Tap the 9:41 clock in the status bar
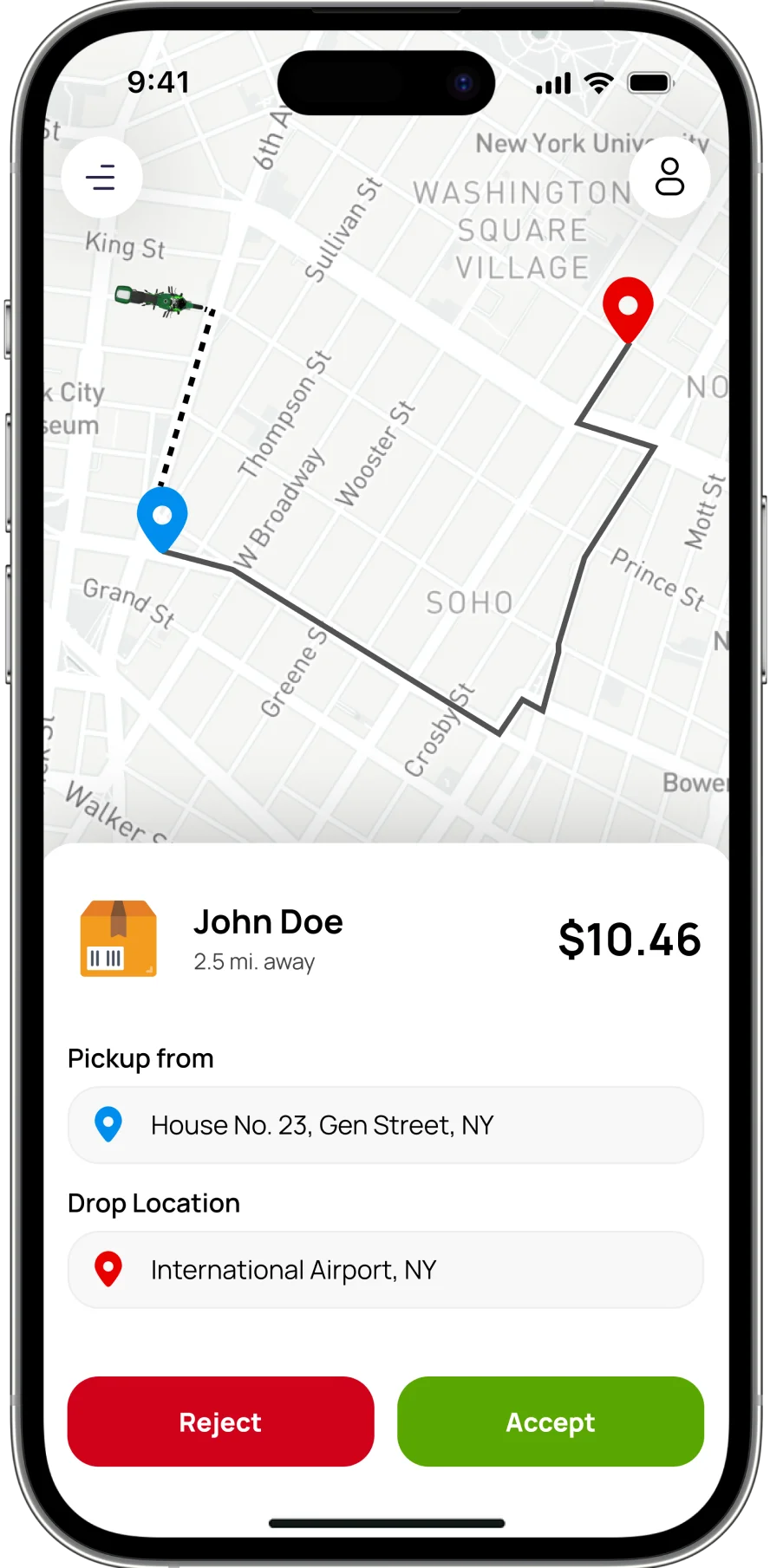The image size is (770, 1568). [x=160, y=81]
